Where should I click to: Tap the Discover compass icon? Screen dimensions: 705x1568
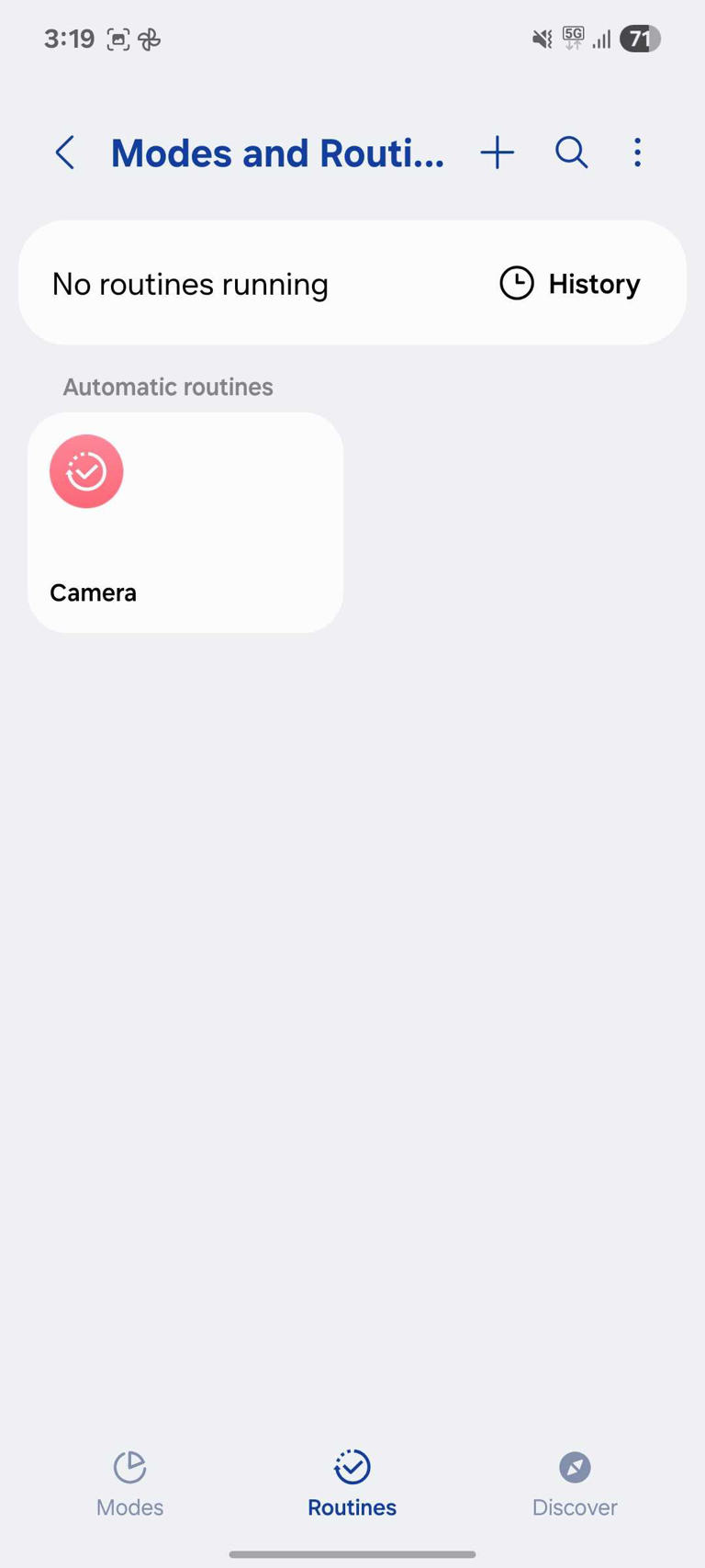coord(574,1467)
